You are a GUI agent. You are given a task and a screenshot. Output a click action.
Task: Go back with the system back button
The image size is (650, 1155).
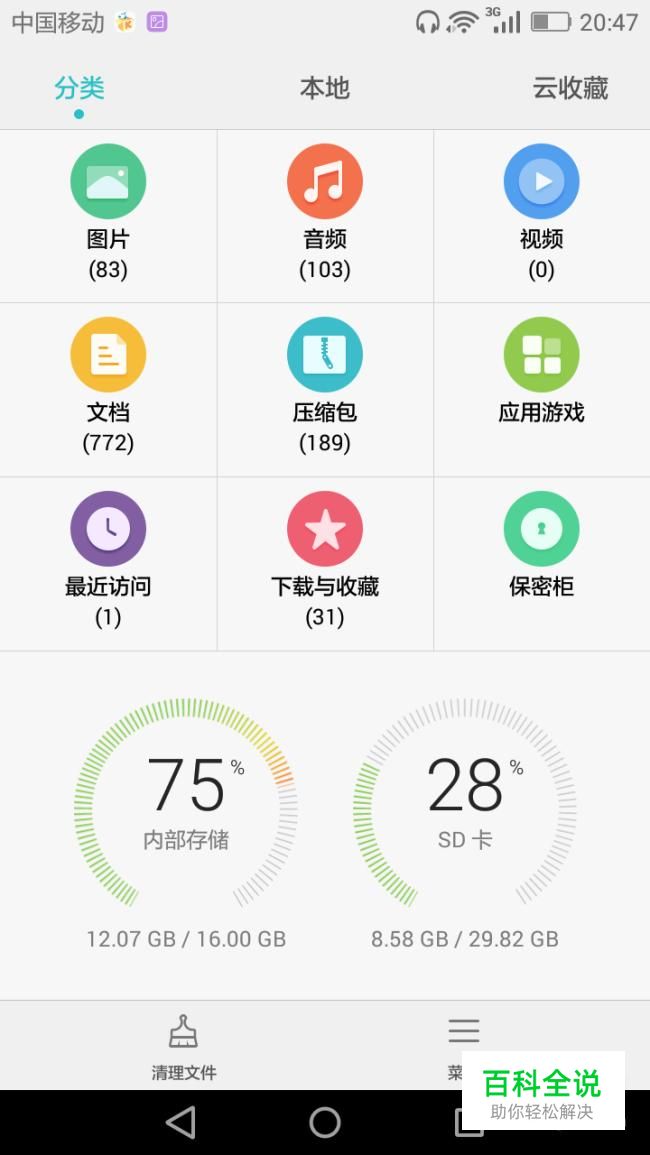pos(181,1122)
